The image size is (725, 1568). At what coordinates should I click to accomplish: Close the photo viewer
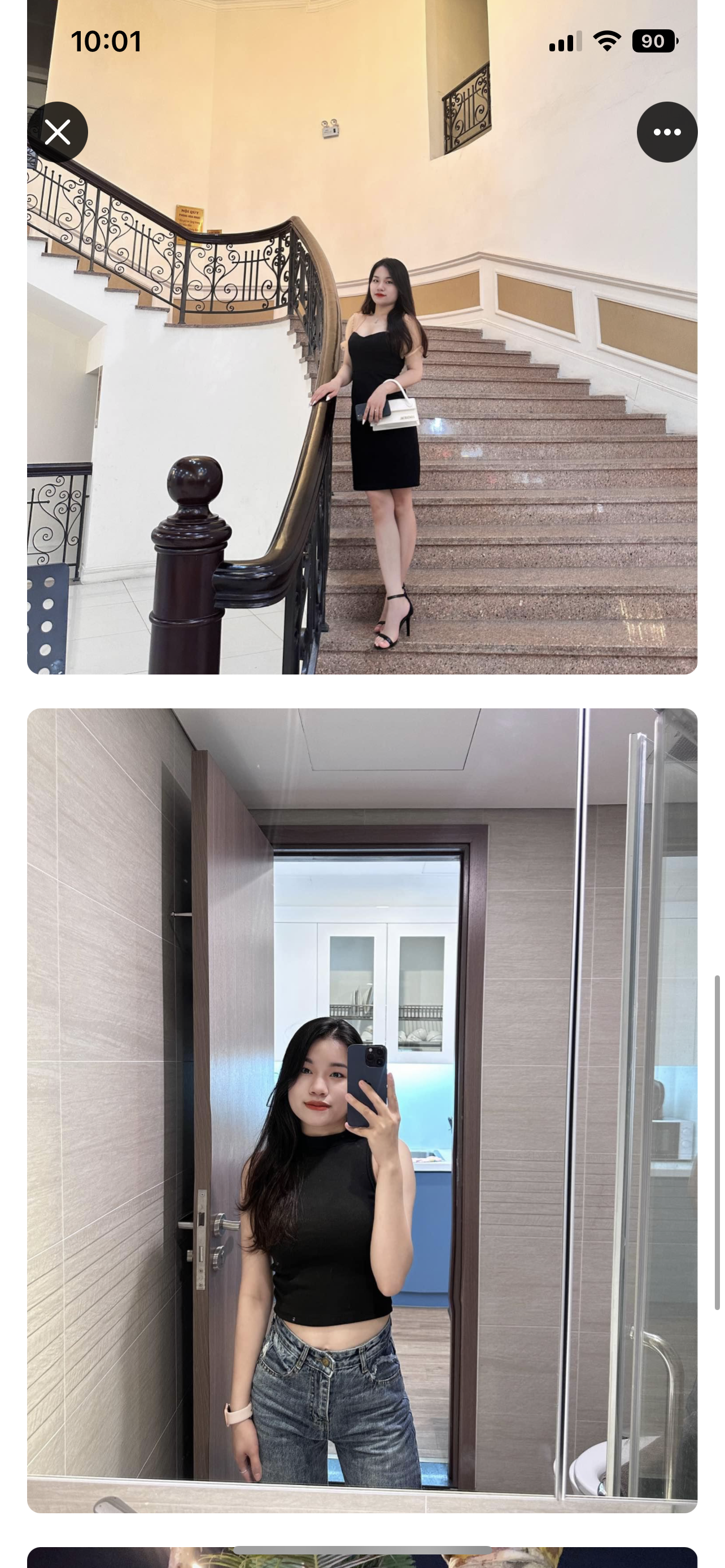tap(58, 132)
